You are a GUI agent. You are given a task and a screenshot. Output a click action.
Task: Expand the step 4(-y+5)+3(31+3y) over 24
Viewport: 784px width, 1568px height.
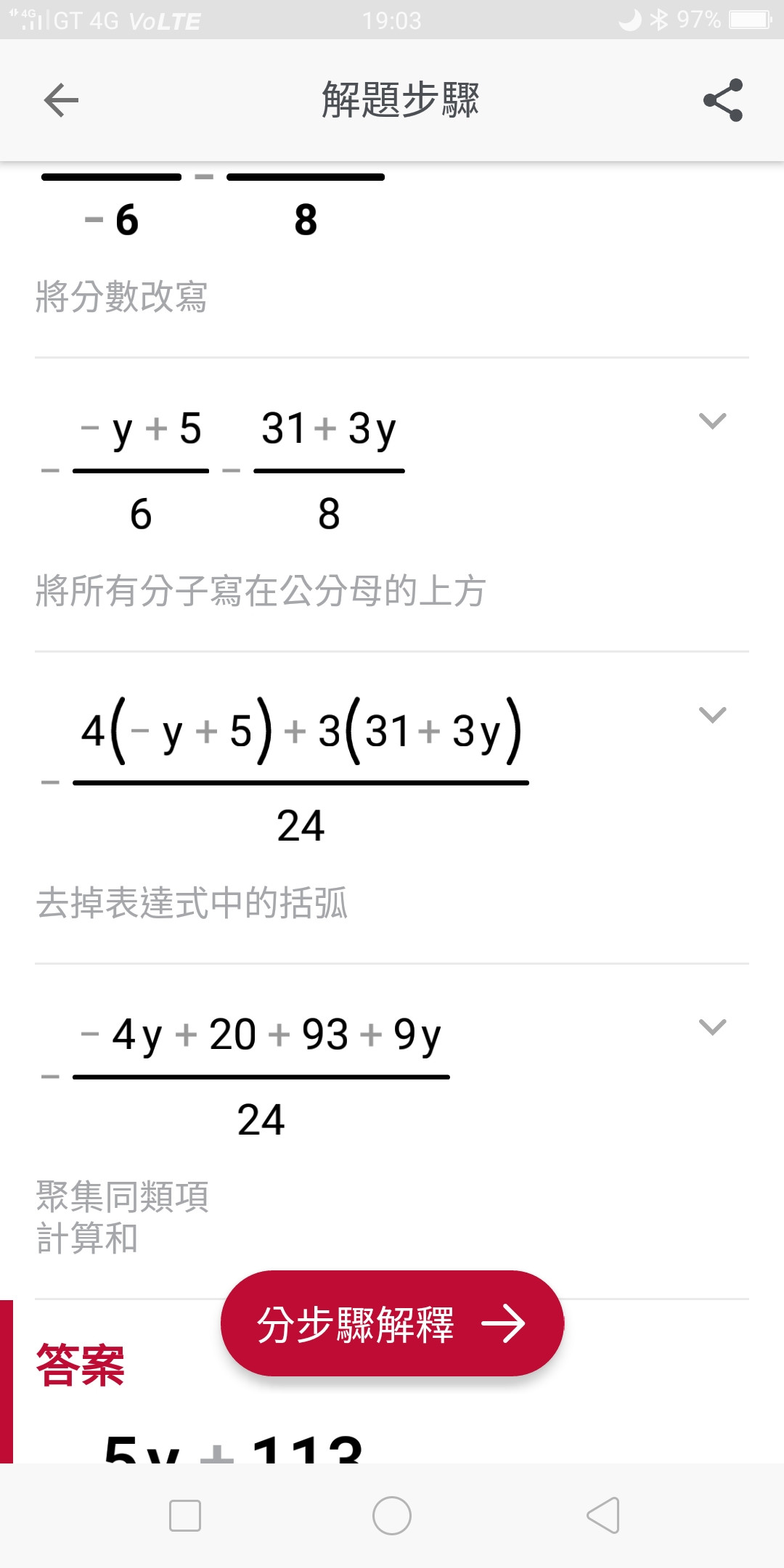coord(712,715)
